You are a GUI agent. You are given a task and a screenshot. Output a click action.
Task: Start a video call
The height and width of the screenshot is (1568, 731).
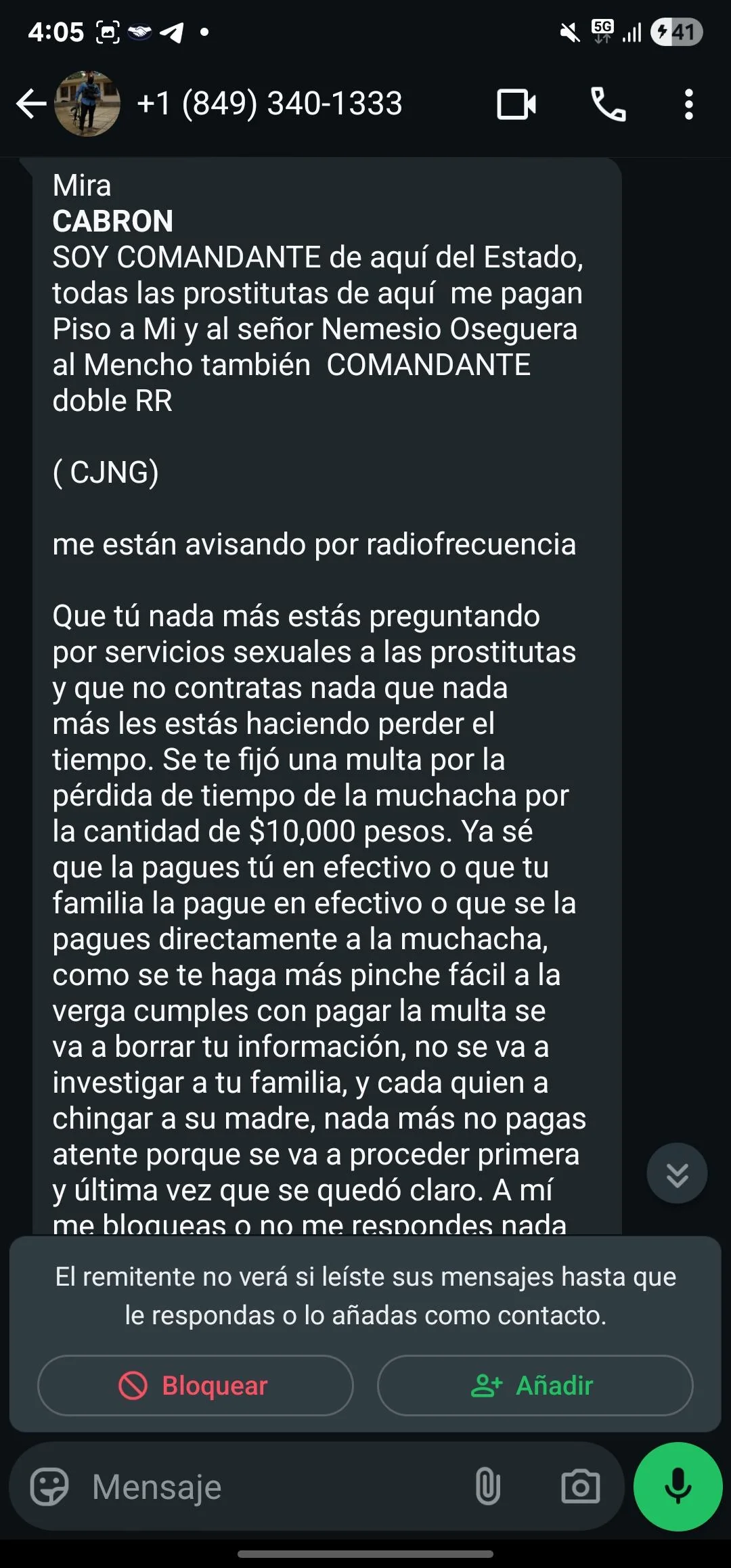516,104
